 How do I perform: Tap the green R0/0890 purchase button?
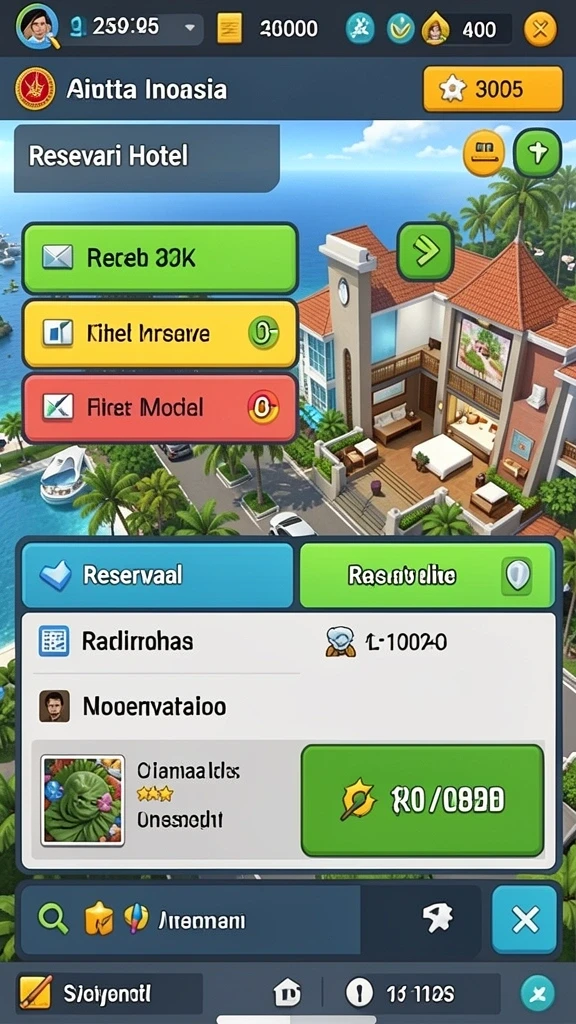tap(423, 800)
